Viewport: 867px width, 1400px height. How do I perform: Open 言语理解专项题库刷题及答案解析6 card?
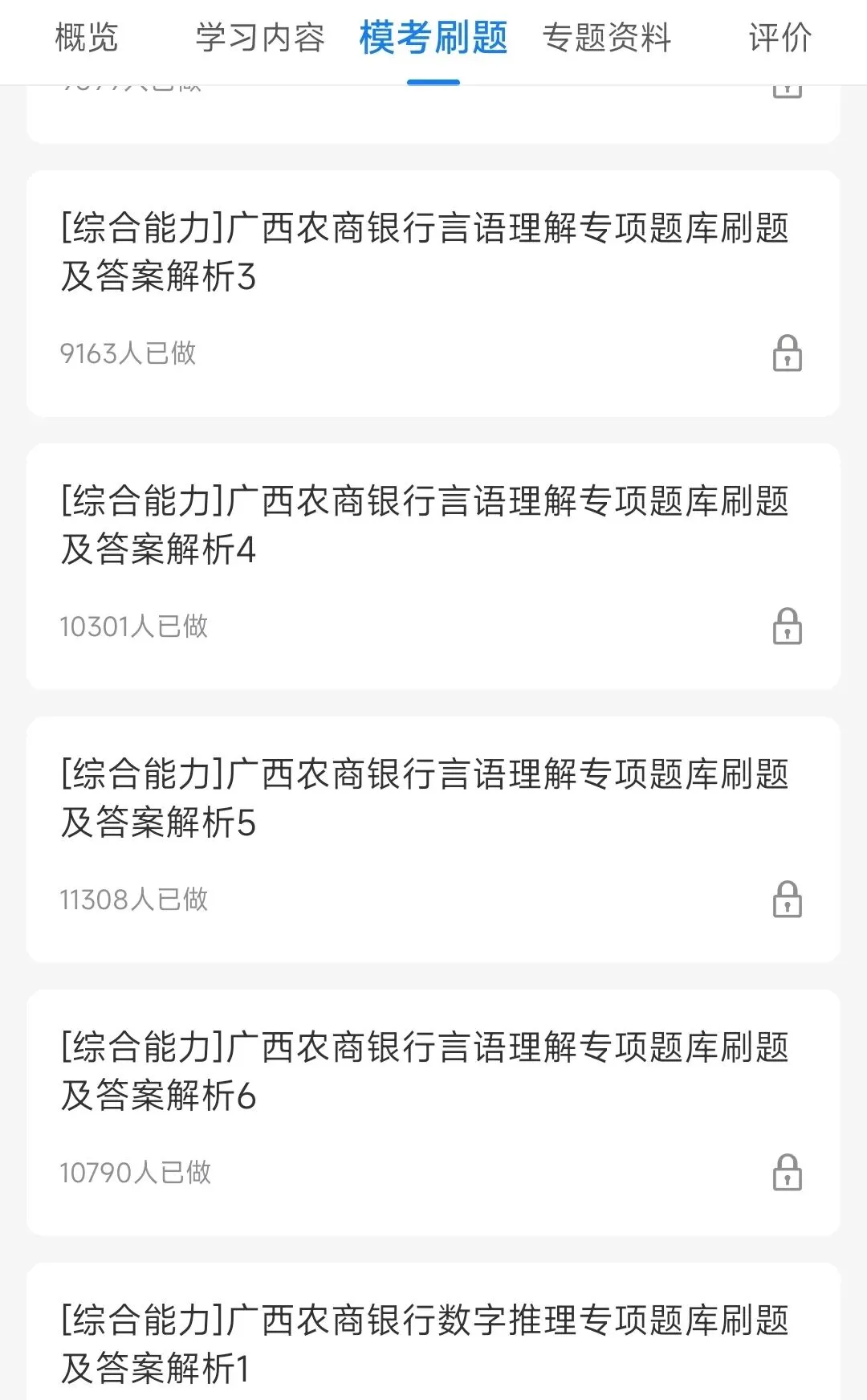[x=425, y=1071]
